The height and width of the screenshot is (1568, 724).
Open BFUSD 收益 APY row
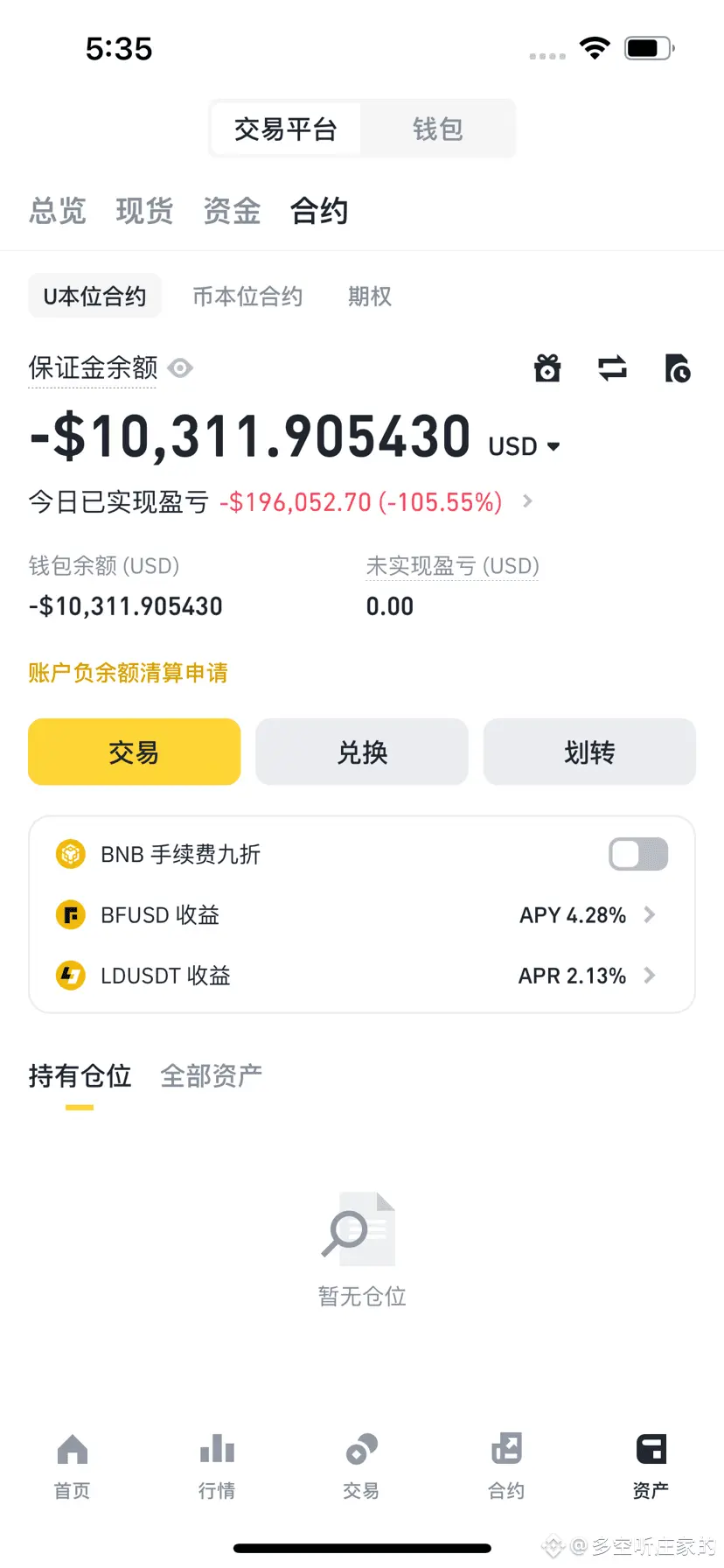pos(362,915)
